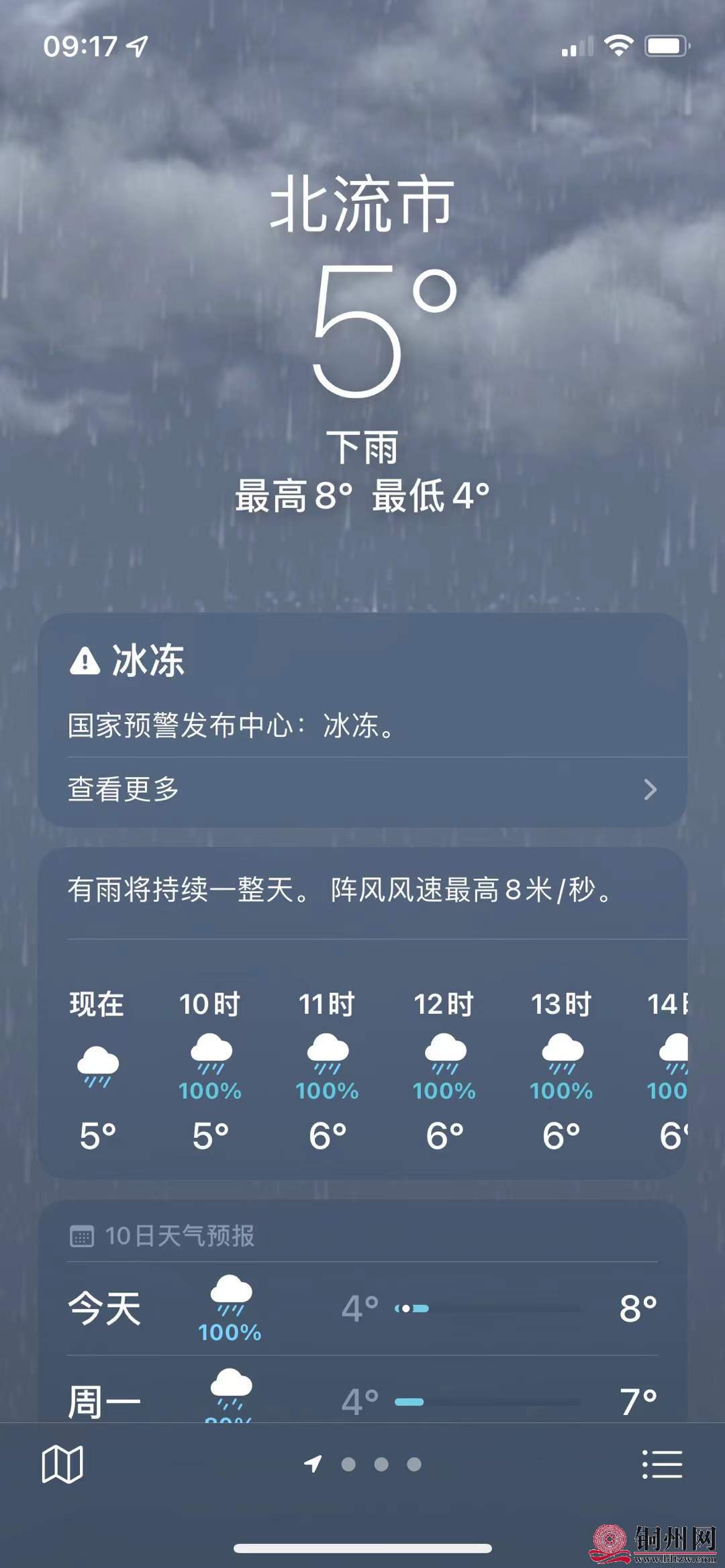Open the city list via the list icon
The image size is (725, 1568).
pos(661,1465)
